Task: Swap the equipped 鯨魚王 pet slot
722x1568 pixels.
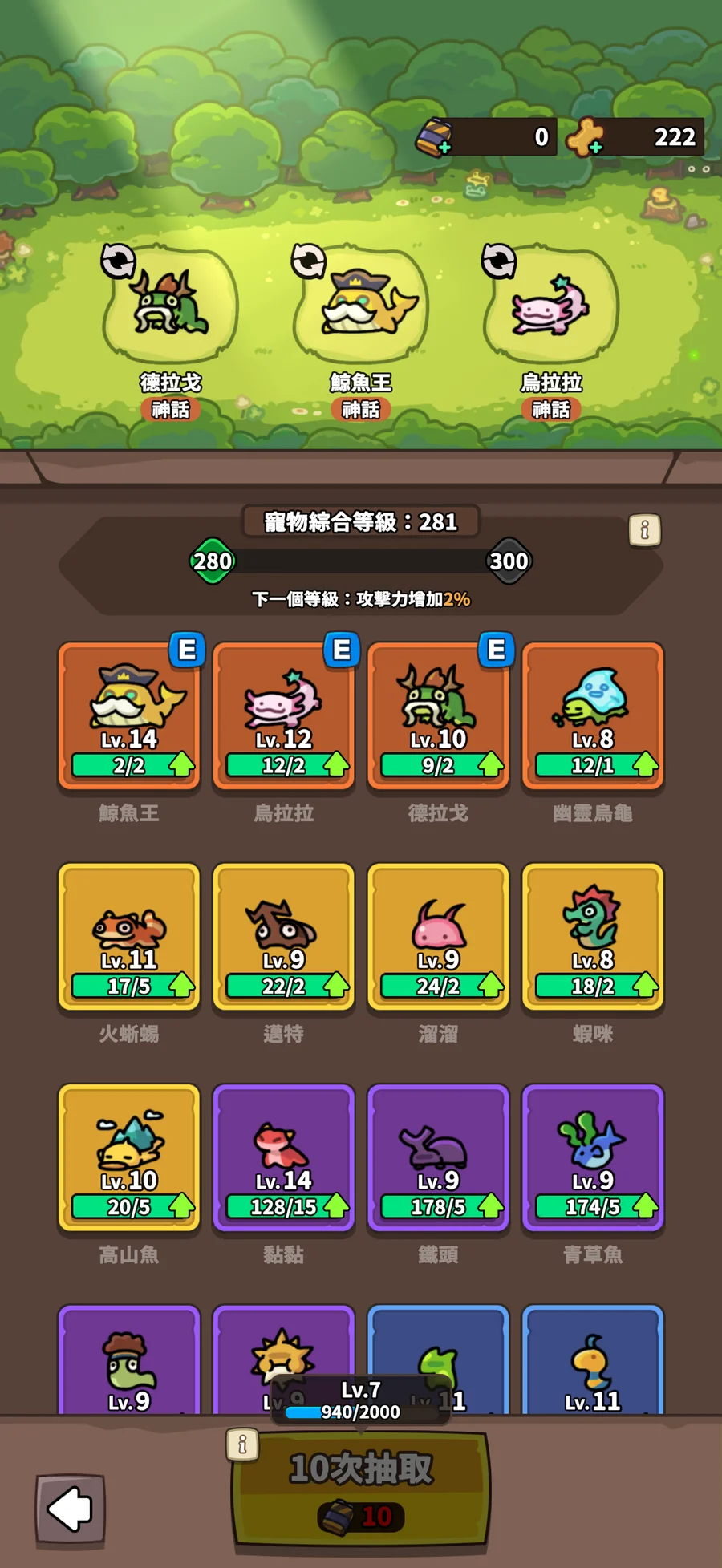Action: tap(308, 261)
